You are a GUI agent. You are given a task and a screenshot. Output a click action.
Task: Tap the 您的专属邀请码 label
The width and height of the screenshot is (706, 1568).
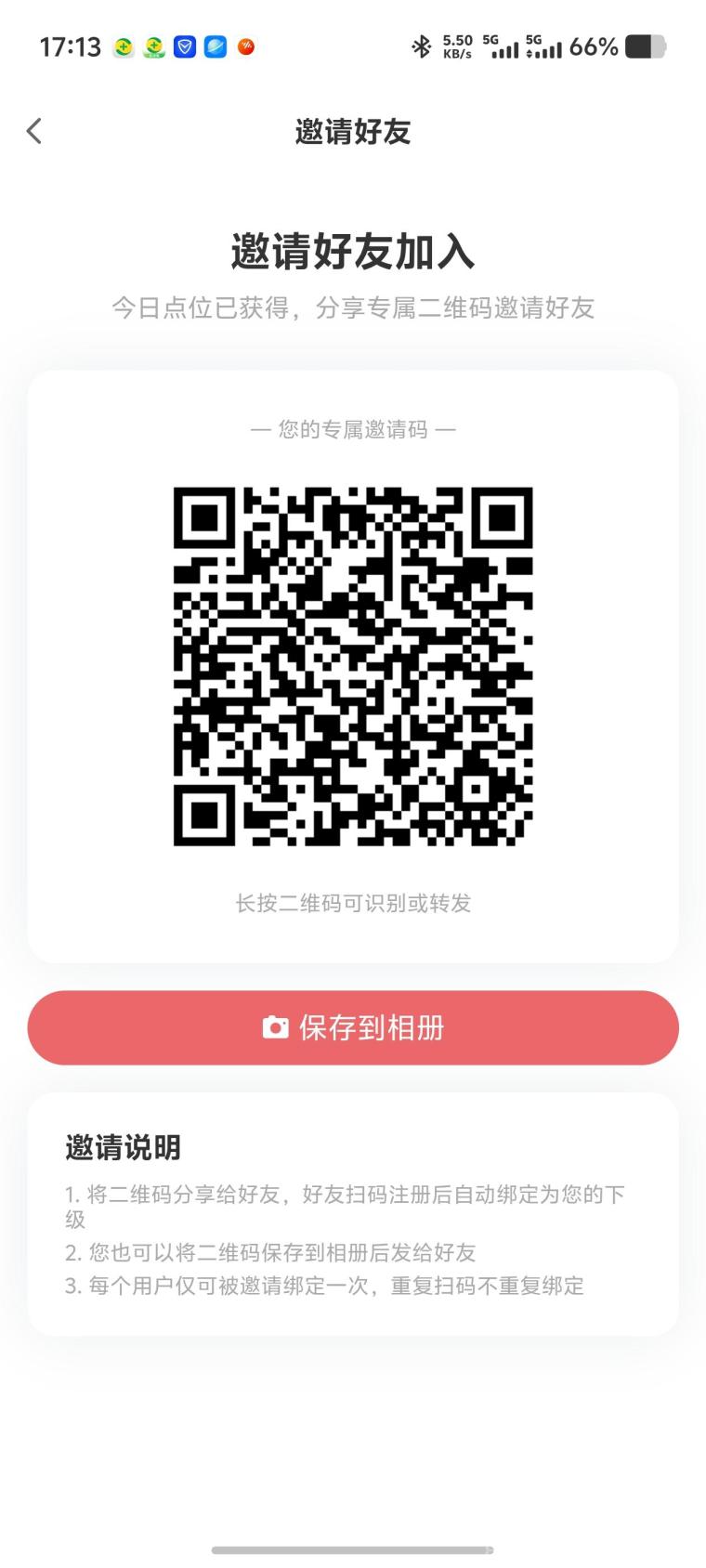[353, 429]
